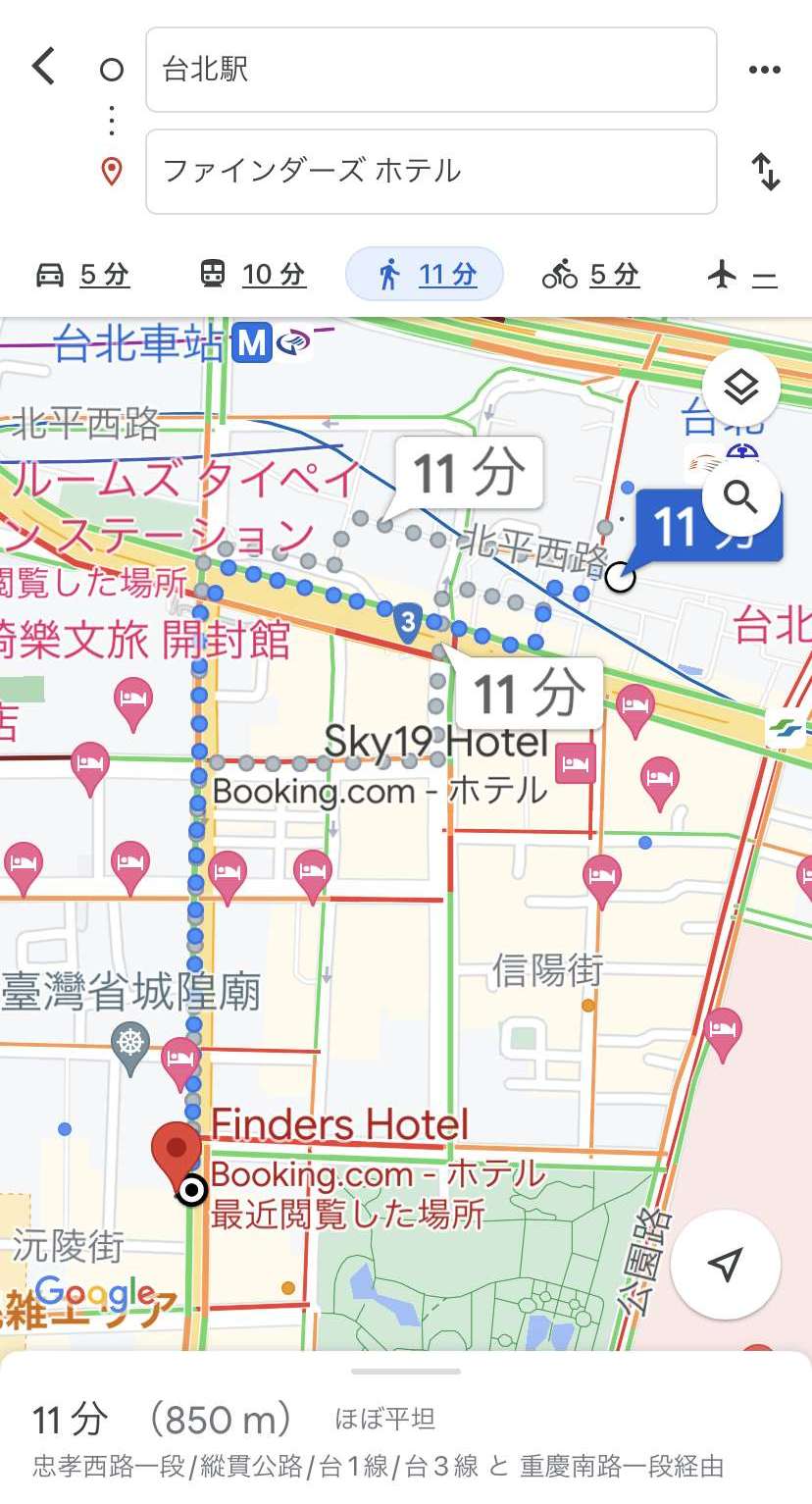Edit the starting point 台北駅
The height and width of the screenshot is (1504, 812).
tap(431, 70)
